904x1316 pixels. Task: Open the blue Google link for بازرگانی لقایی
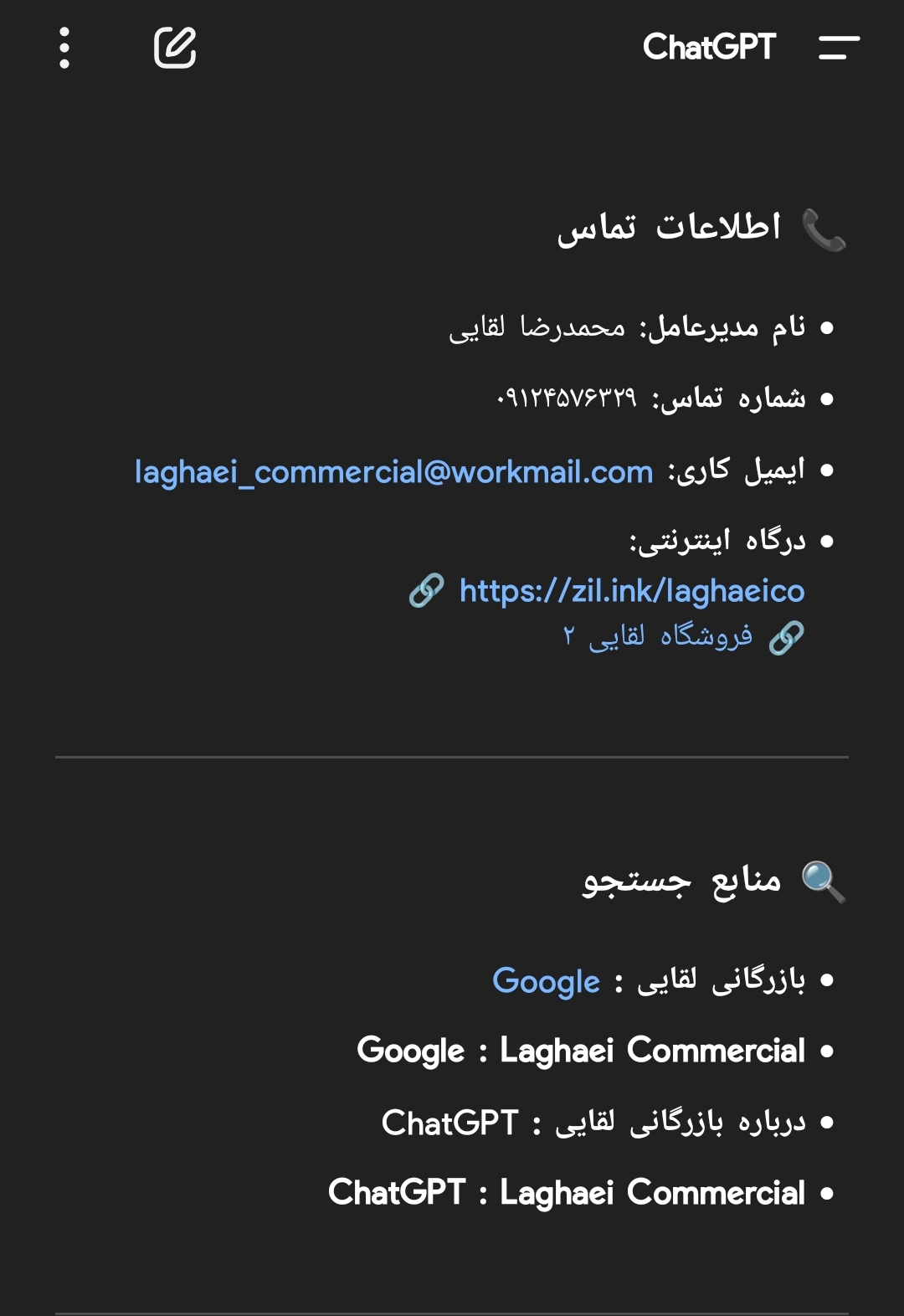[546, 981]
